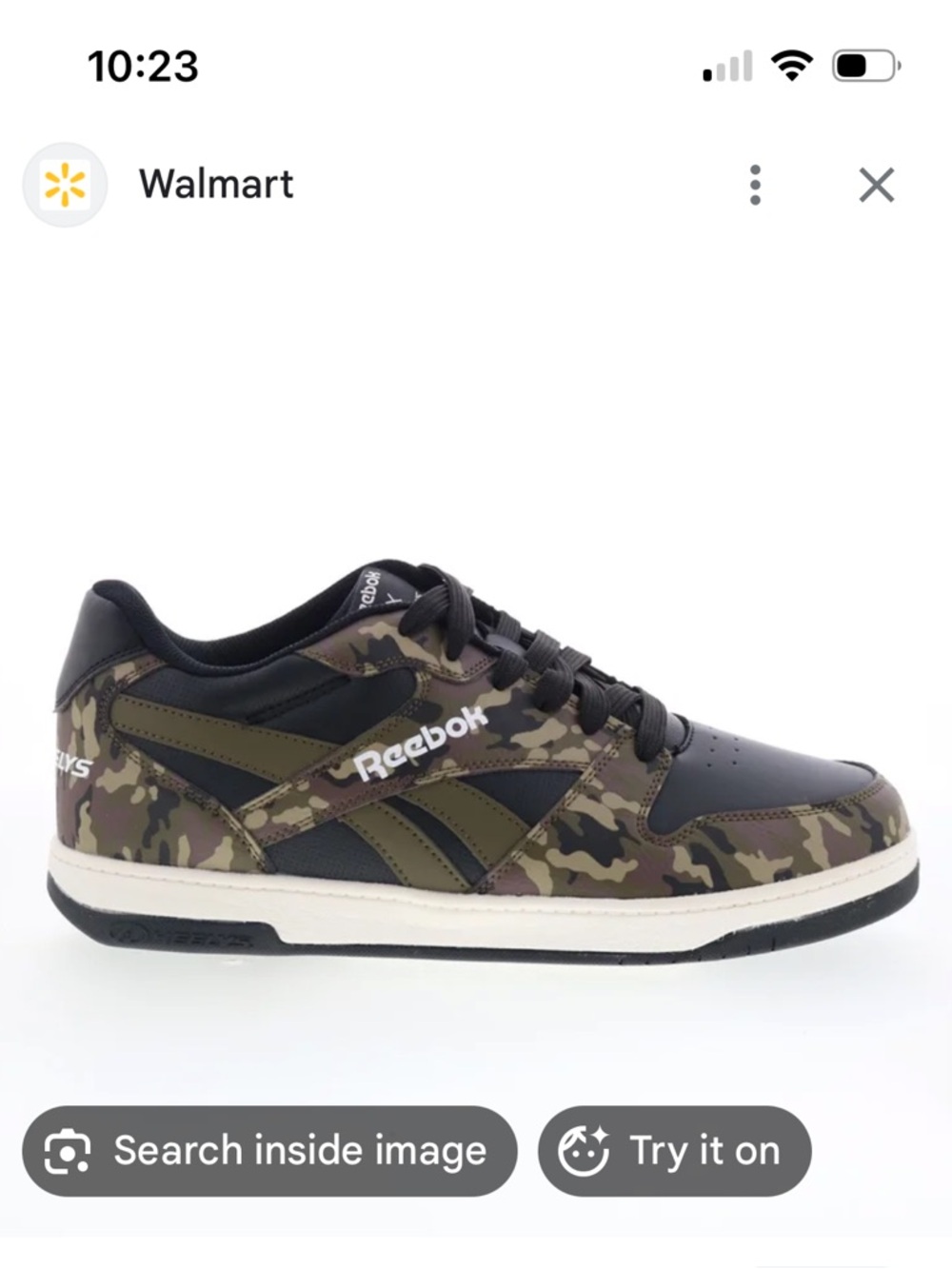The height and width of the screenshot is (1269, 952).
Task: Open the Walmart store page link
Action: click(215, 184)
